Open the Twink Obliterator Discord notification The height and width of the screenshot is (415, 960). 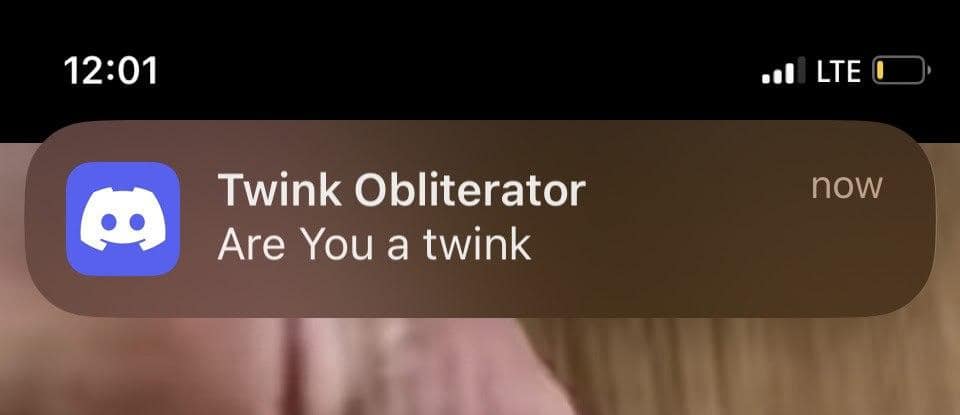tap(480, 218)
